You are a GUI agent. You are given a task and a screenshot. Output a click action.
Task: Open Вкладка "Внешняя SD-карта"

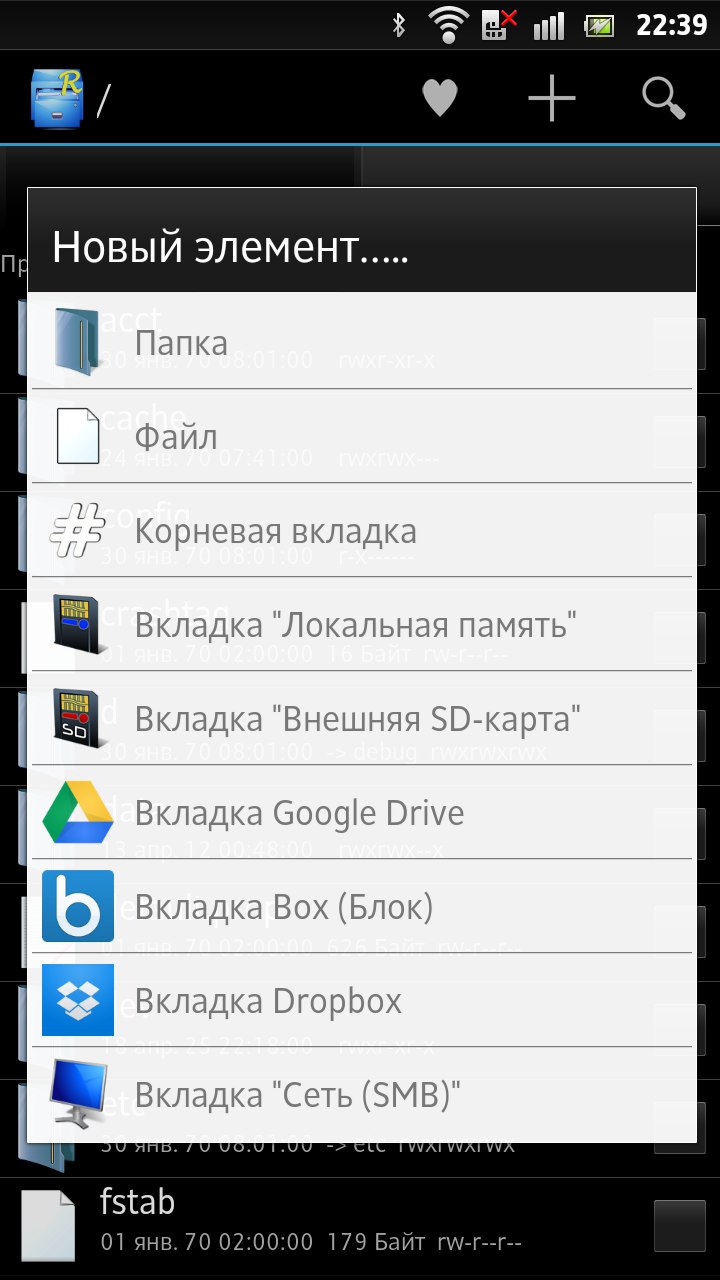[360, 719]
